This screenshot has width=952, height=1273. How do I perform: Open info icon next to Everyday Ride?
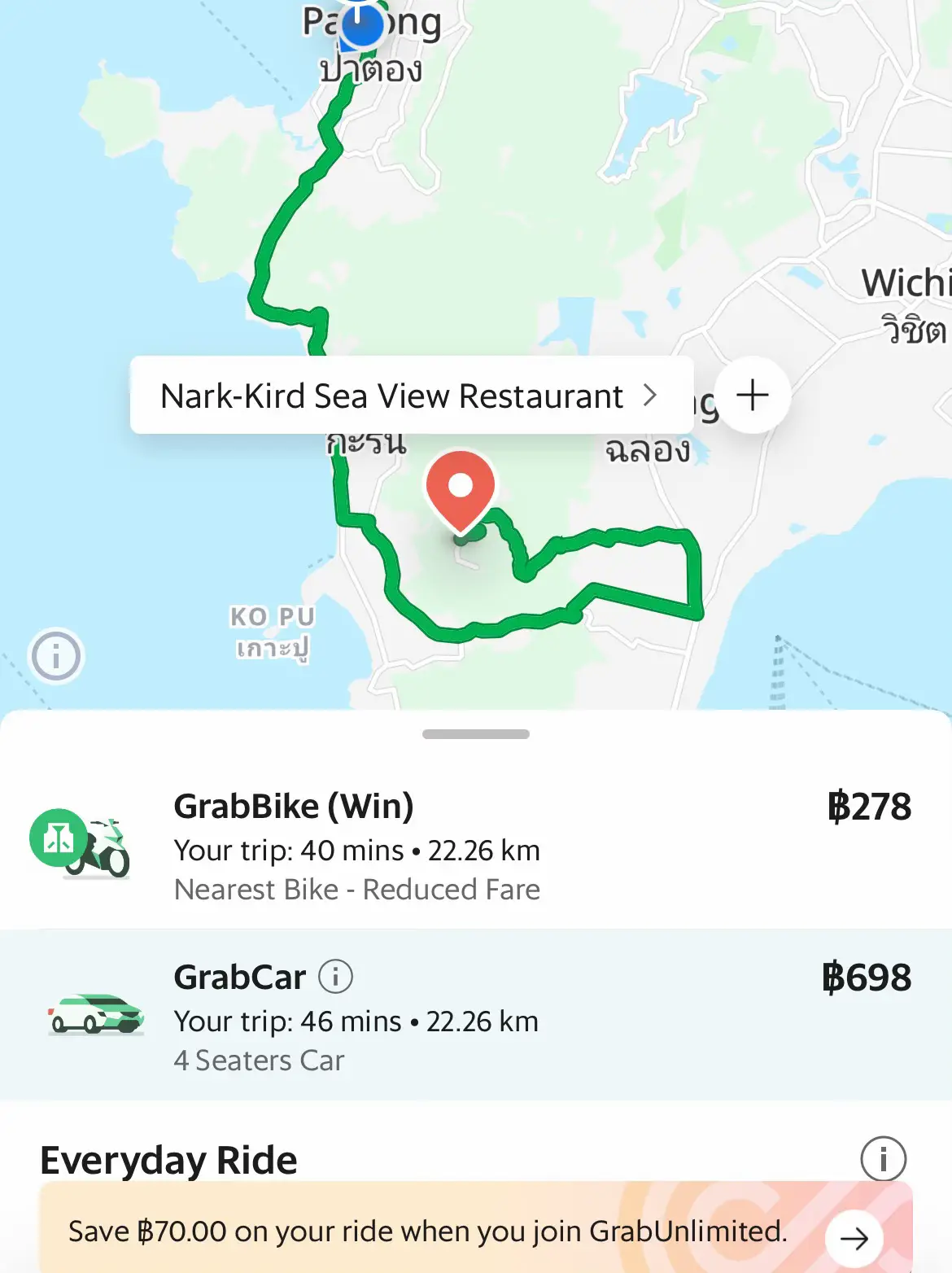click(x=883, y=1158)
